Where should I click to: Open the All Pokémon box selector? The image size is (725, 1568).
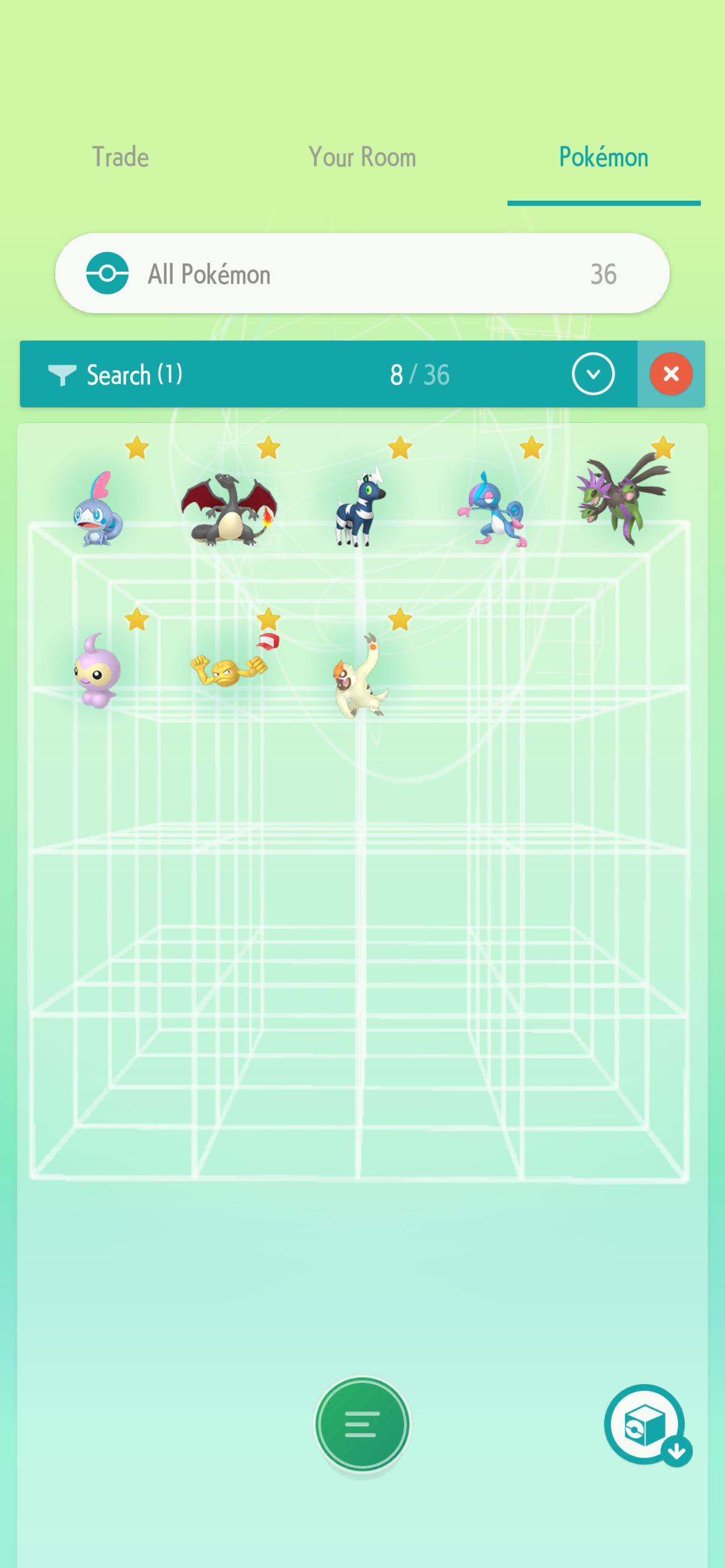[x=362, y=273]
